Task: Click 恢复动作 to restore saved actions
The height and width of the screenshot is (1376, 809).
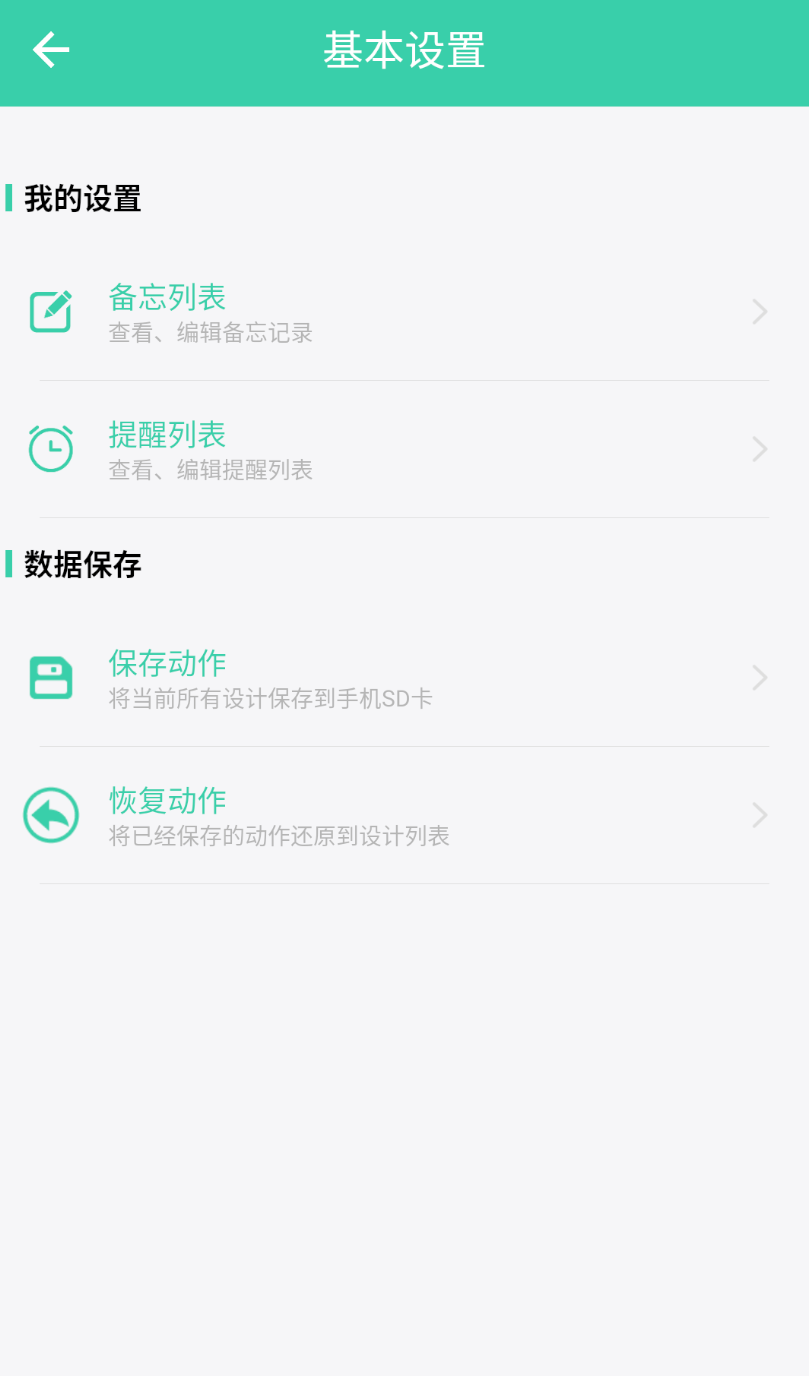Action: (166, 800)
